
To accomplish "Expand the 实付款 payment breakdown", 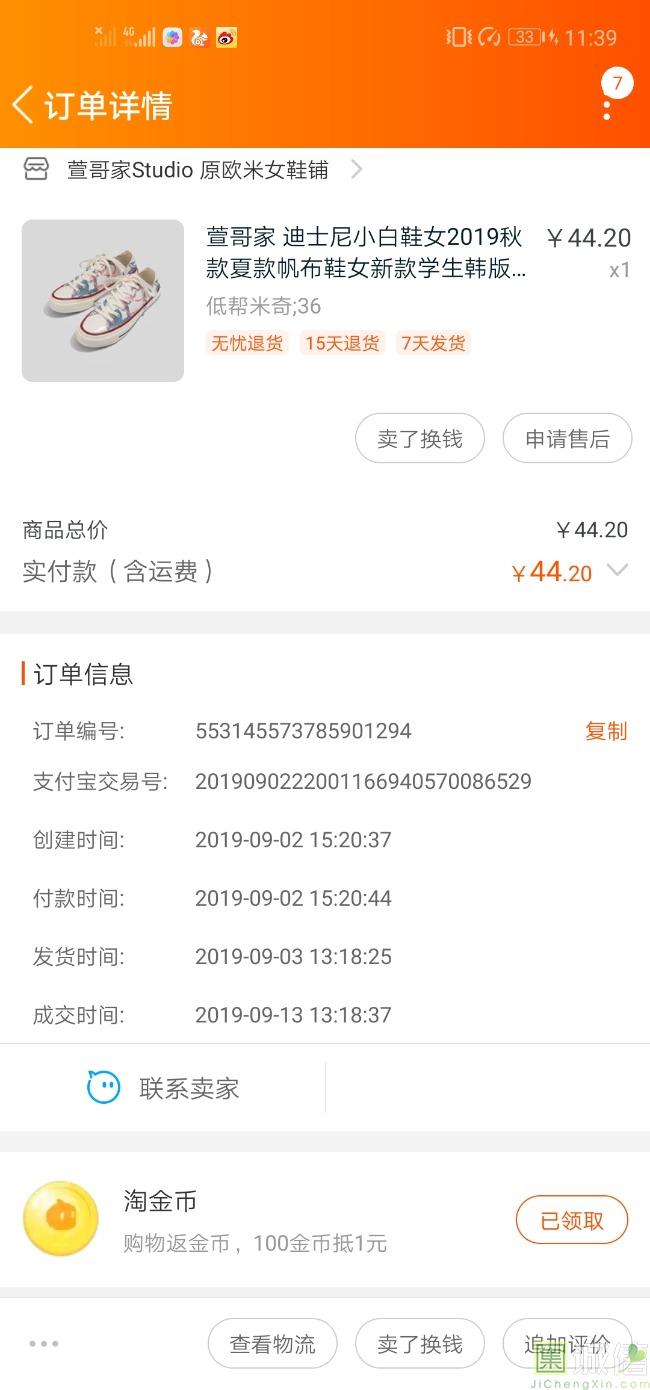I will [x=617, y=571].
